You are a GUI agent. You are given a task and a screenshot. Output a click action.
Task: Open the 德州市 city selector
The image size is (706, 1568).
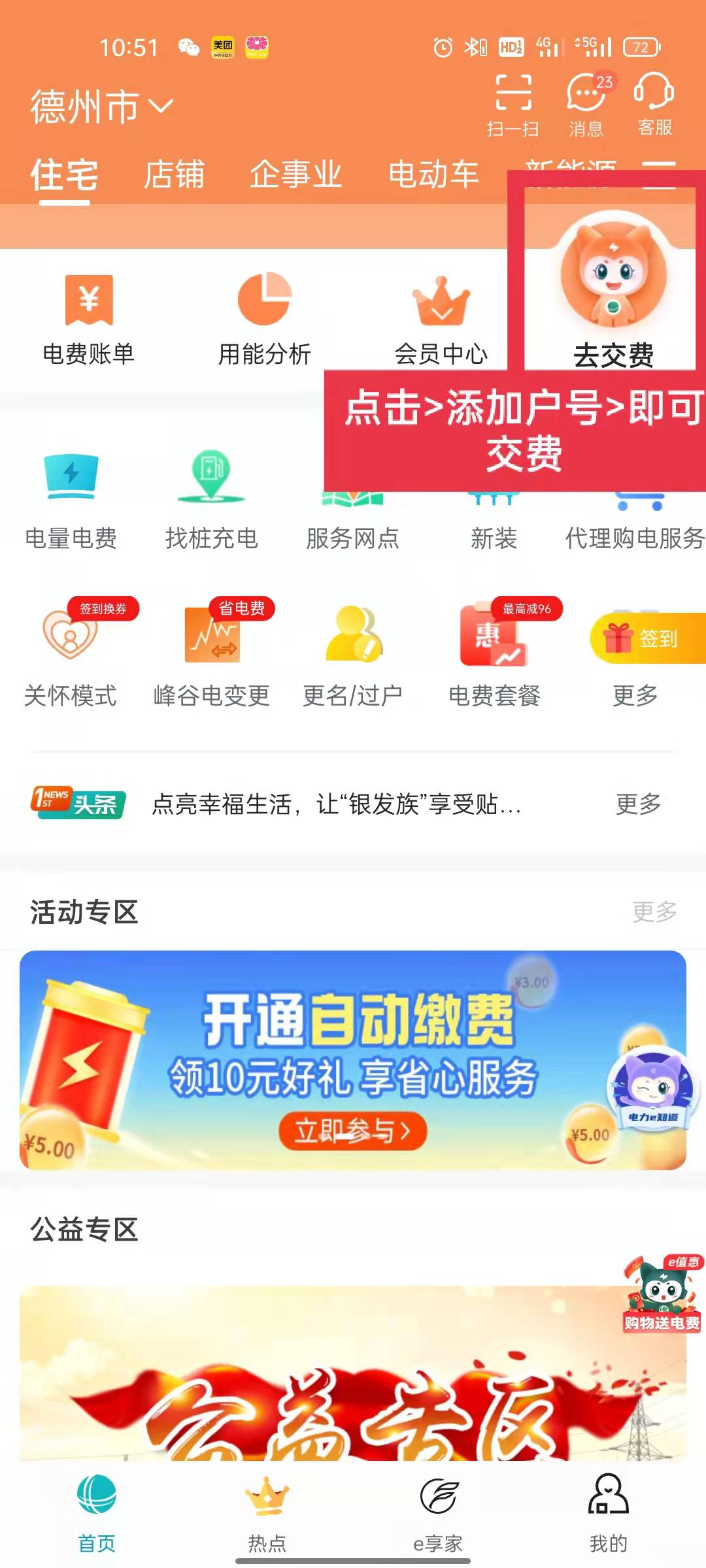pyautogui.click(x=101, y=106)
